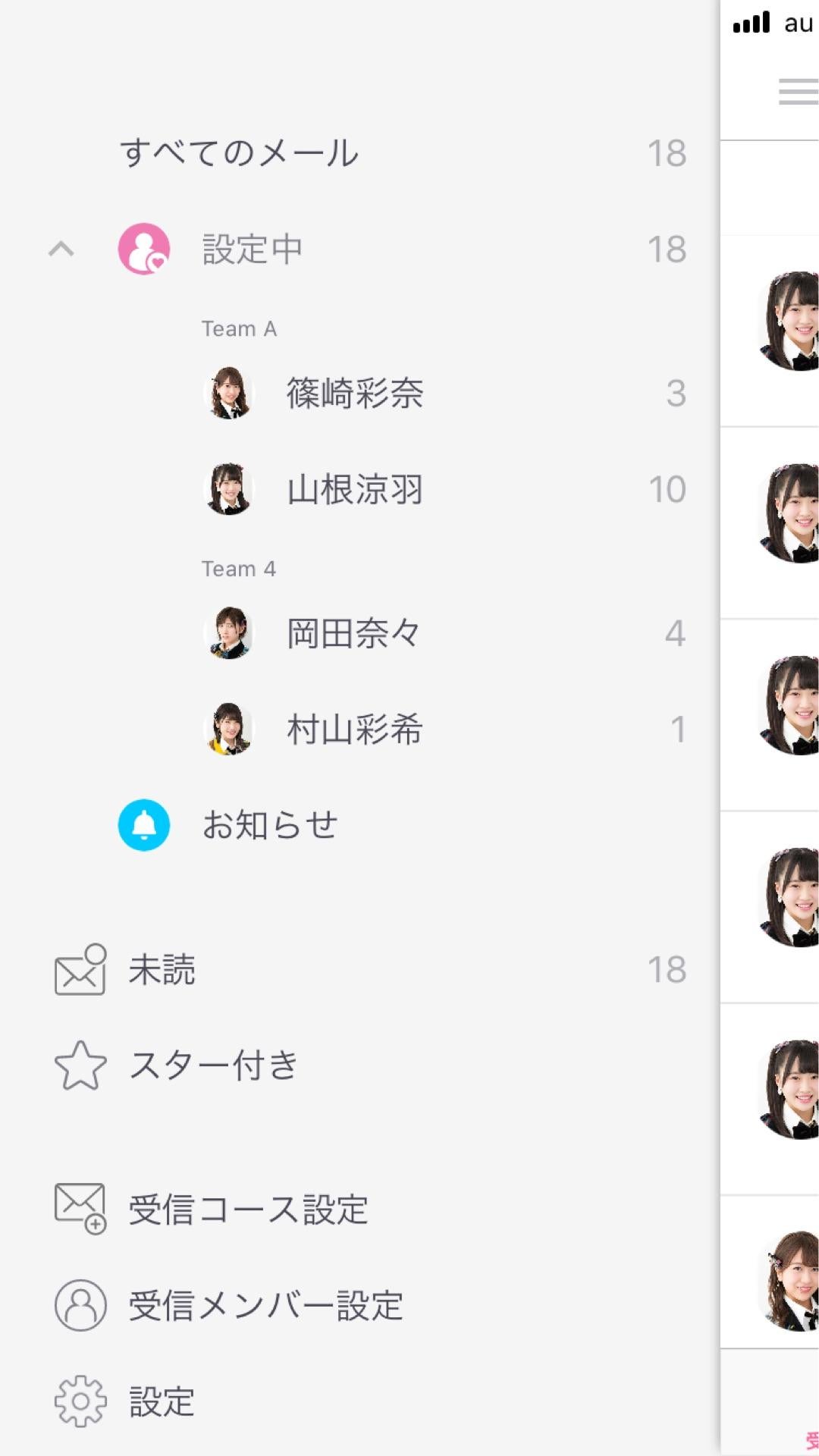Open mails from 岡田奈々

(353, 633)
